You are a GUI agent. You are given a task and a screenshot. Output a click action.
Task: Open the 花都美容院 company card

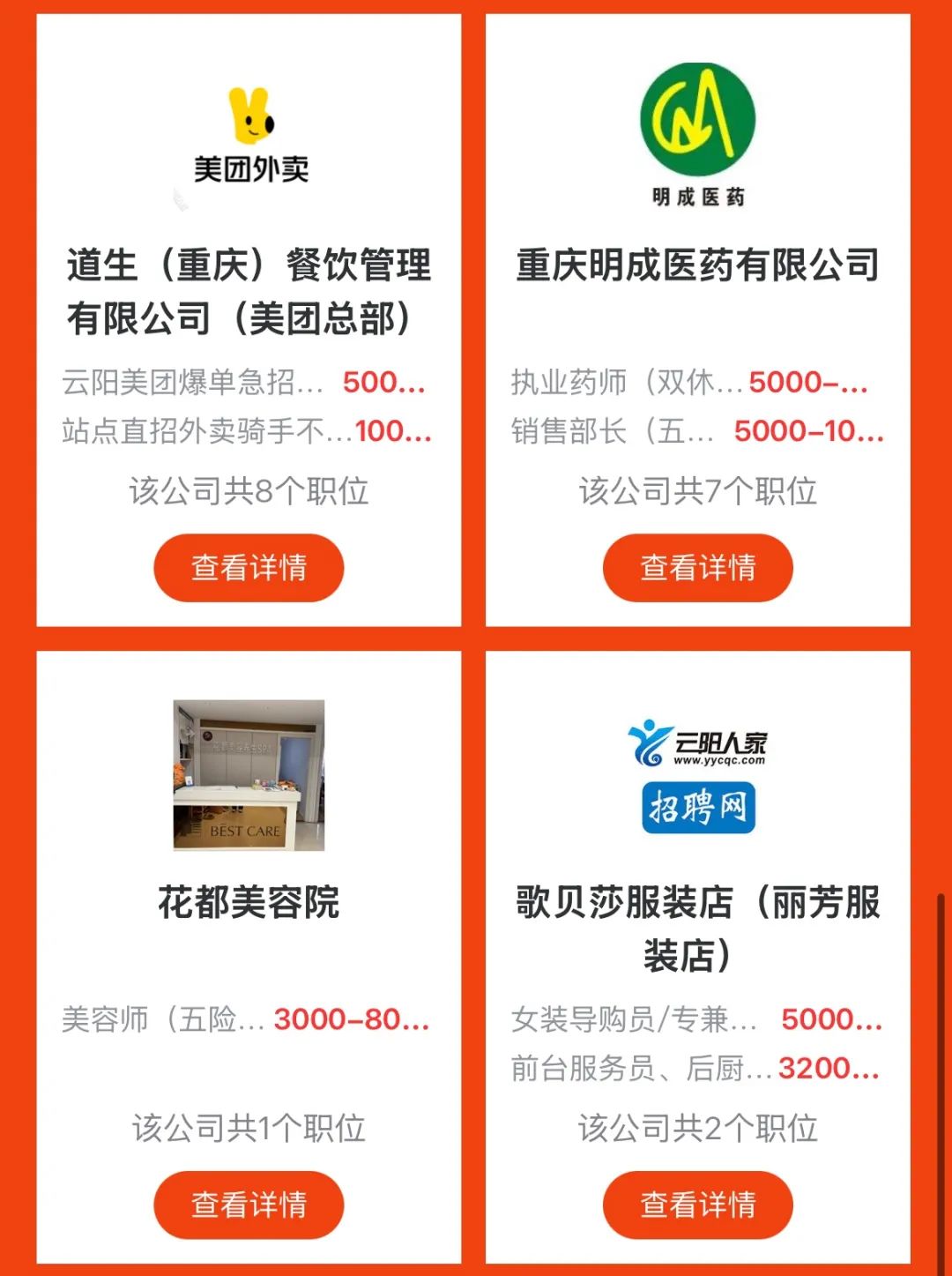249,901
